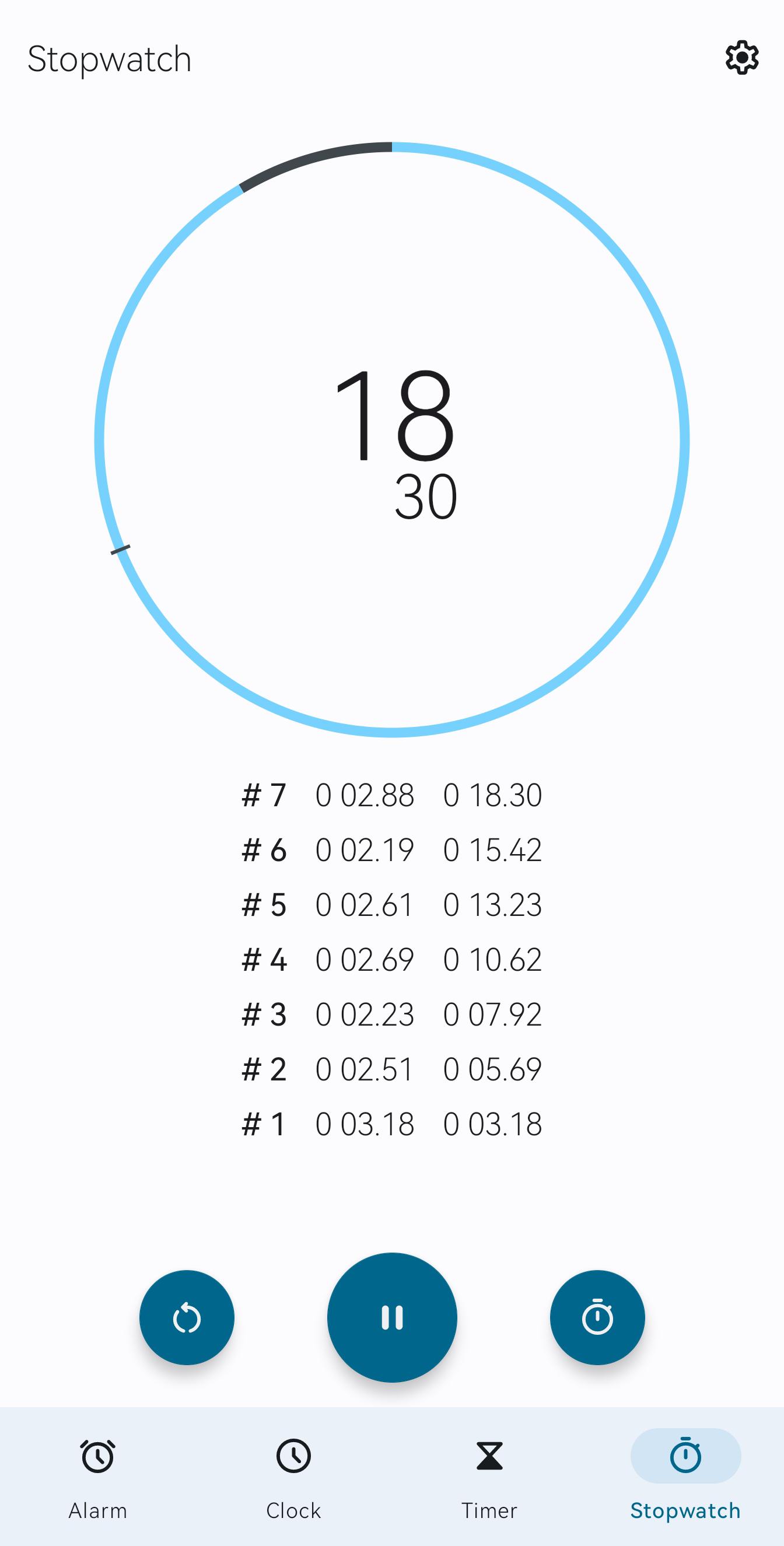Record a new lap
784x1546 pixels.
597,1318
